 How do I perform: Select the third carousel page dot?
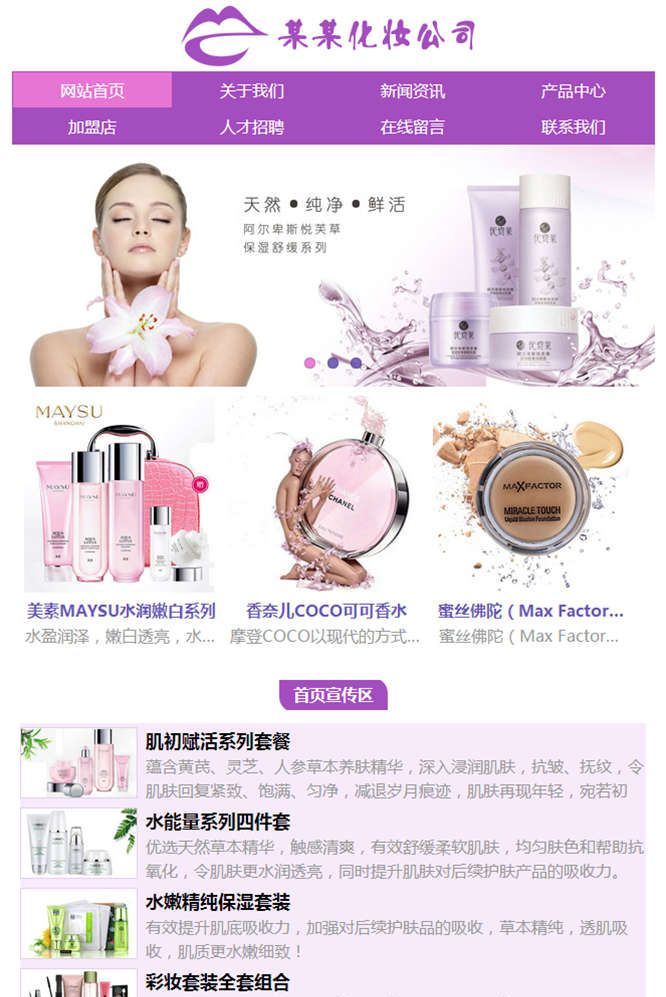coord(356,363)
